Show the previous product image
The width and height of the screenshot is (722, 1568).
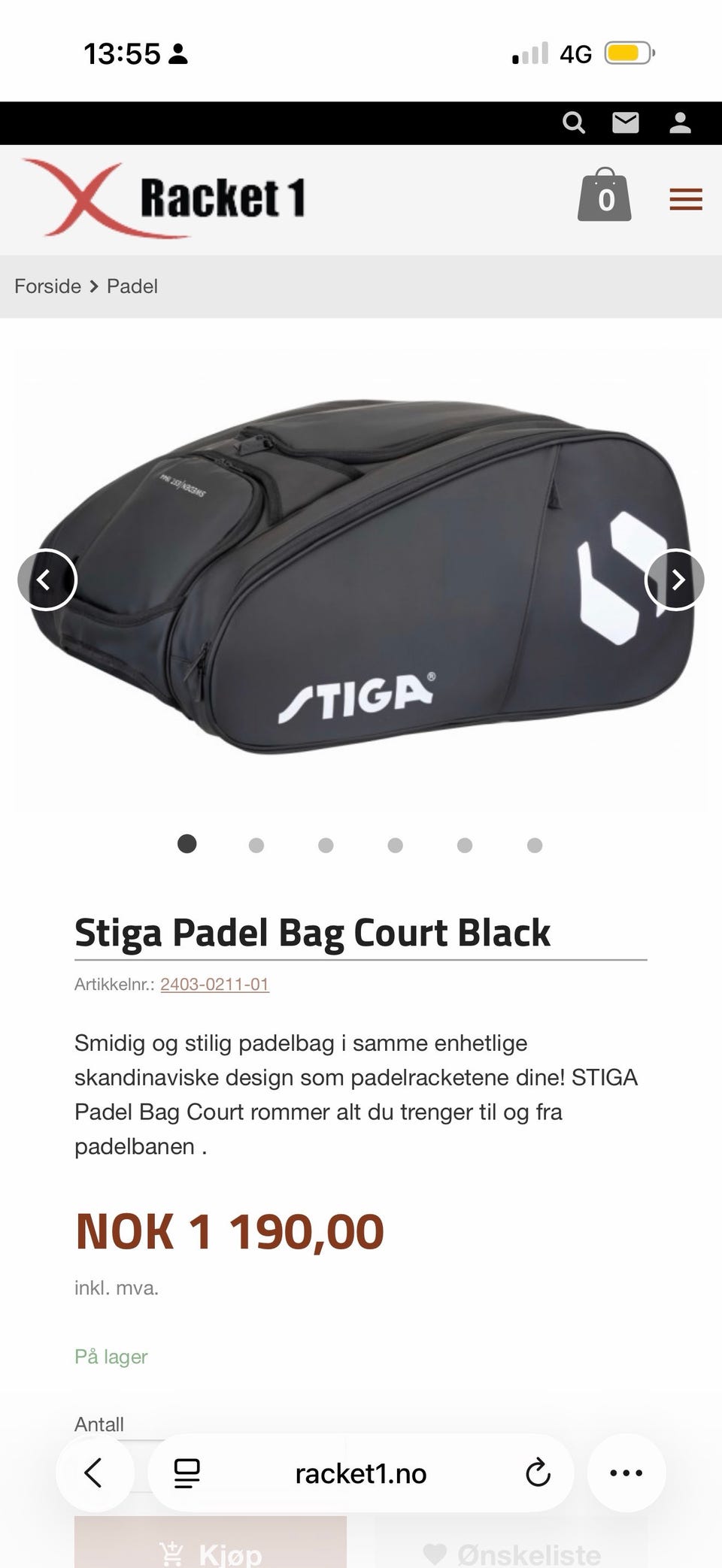pyautogui.click(x=47, y=580)
